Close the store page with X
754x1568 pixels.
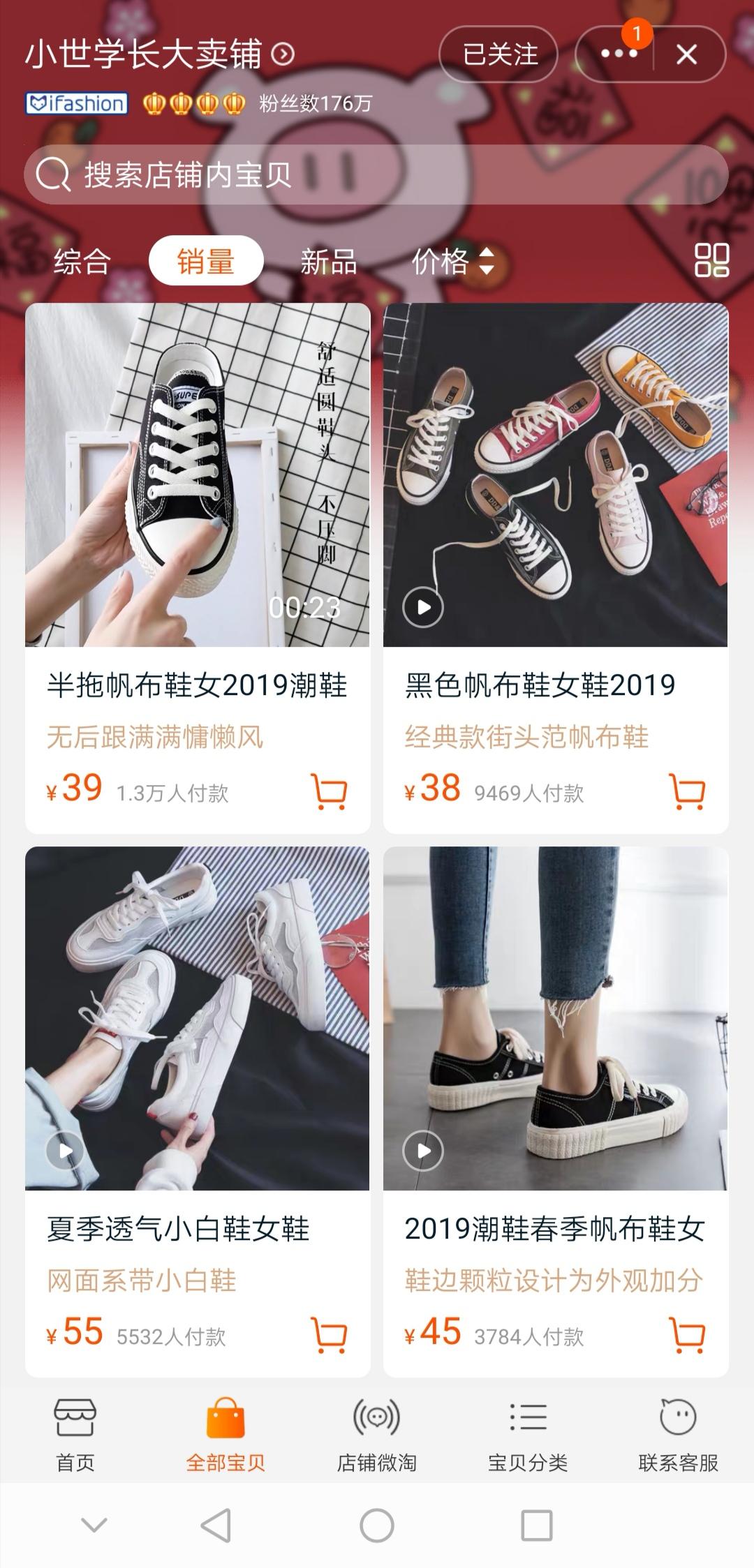pyautogui.click(x=687, y=54)
